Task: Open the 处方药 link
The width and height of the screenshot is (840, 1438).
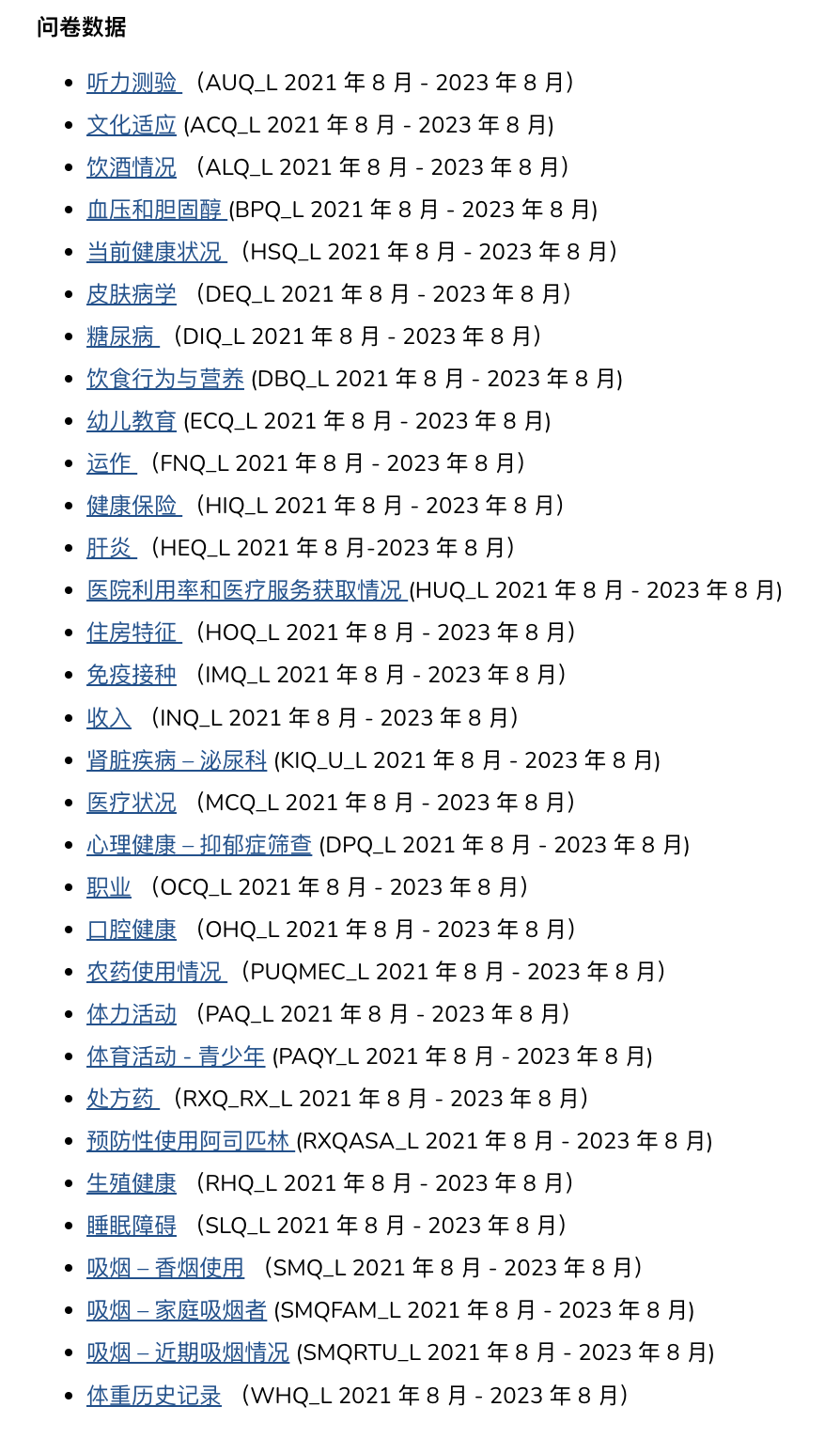Action: pyautogui.click(x=122, y=1099)
